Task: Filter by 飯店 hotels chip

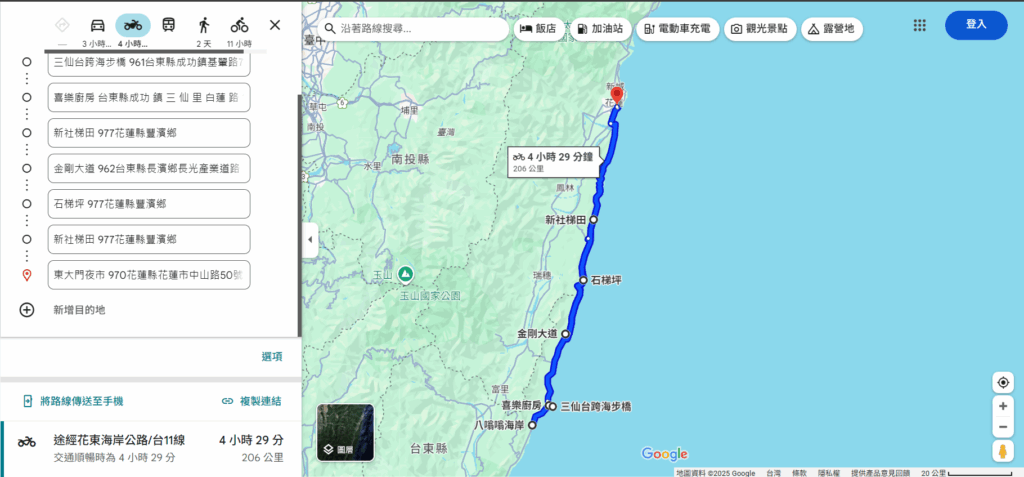Action: click(x=539, y=29)
